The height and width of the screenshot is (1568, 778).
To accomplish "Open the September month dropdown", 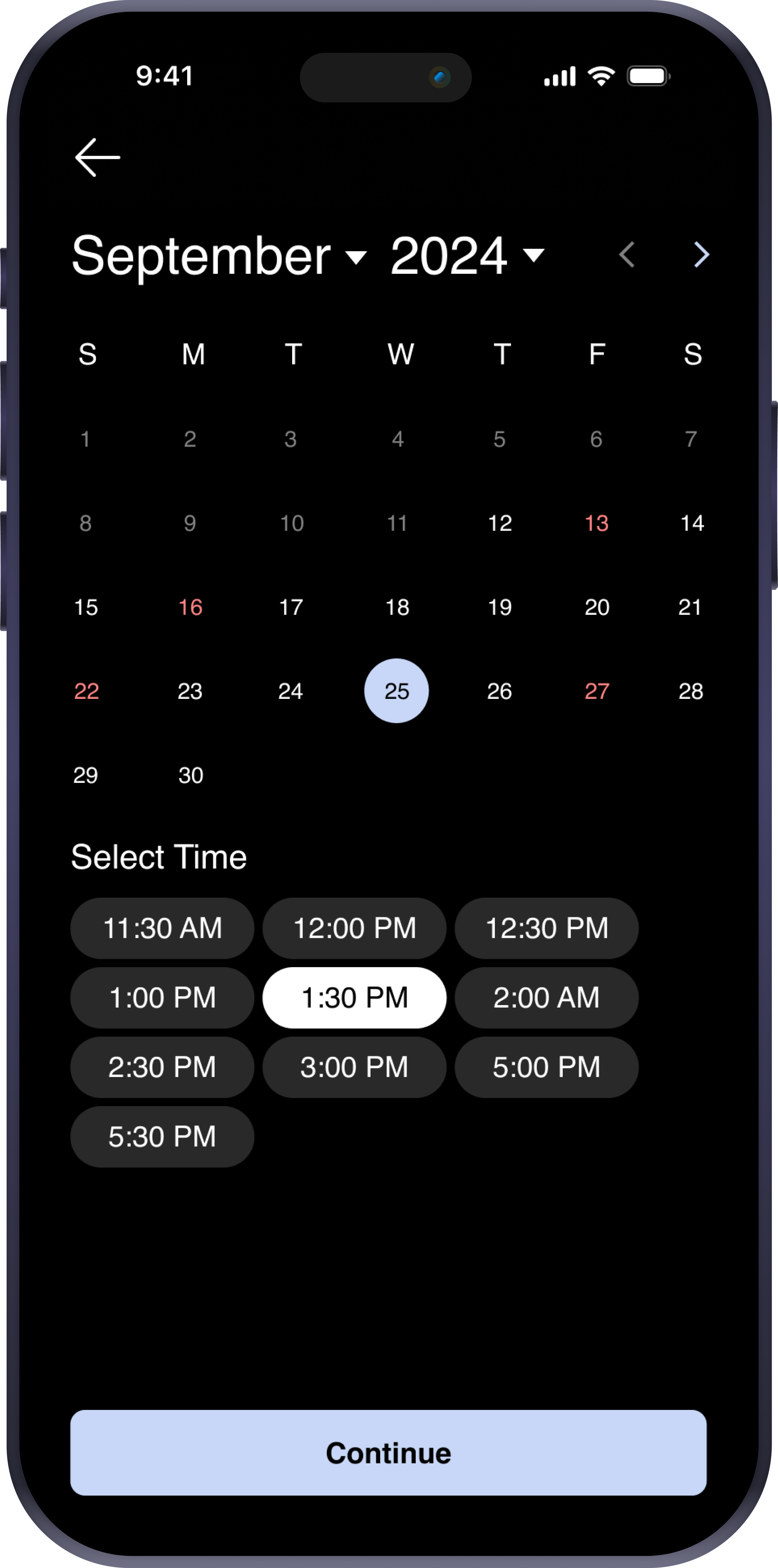I will tap(219, 256).
